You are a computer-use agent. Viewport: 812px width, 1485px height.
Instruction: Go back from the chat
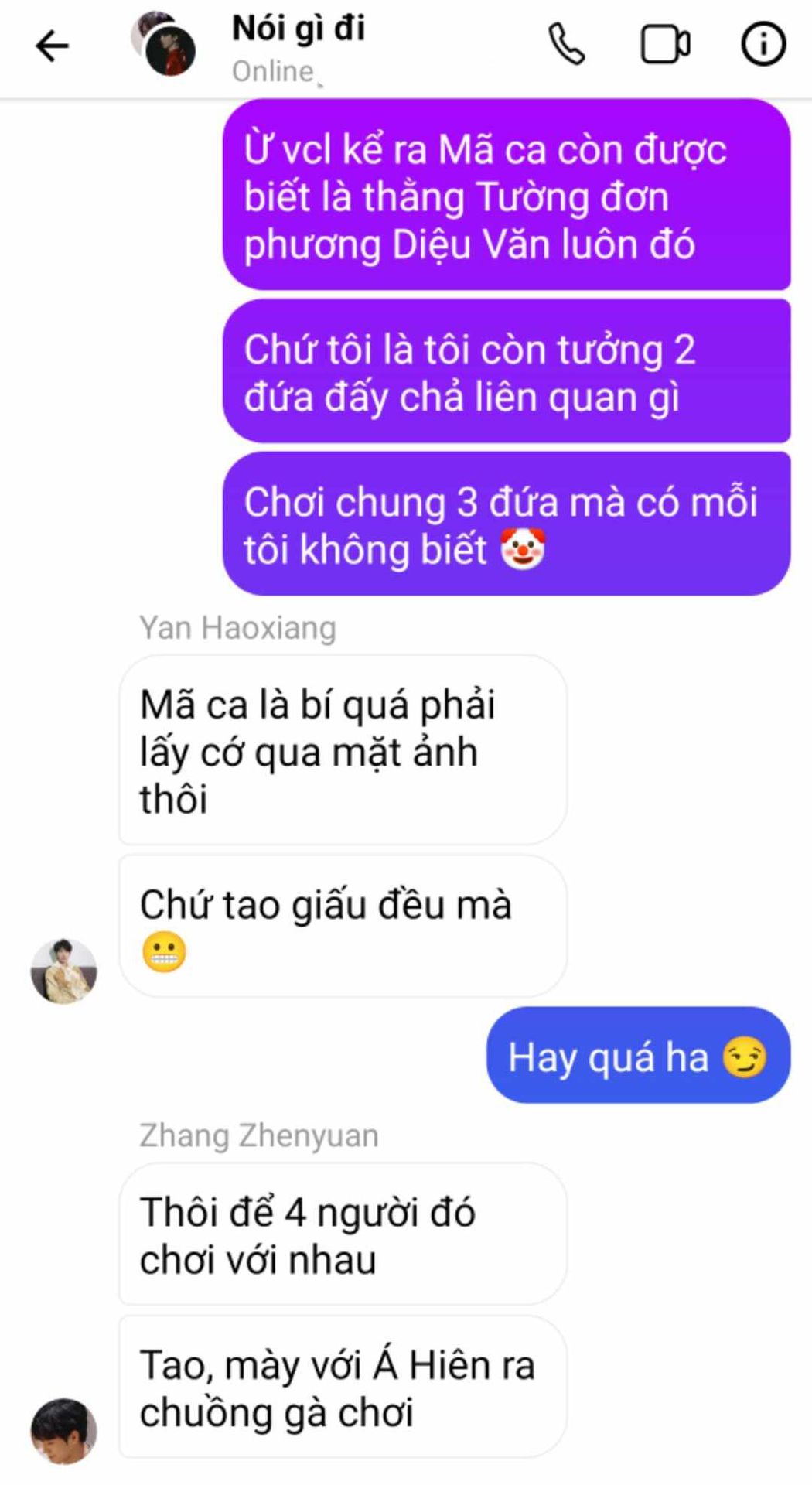[x=52, y=46]
